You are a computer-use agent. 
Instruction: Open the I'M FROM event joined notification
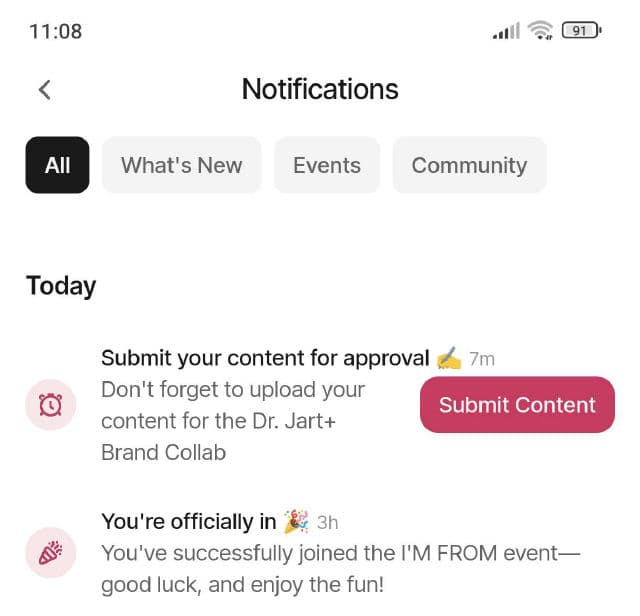coord(330,552)
